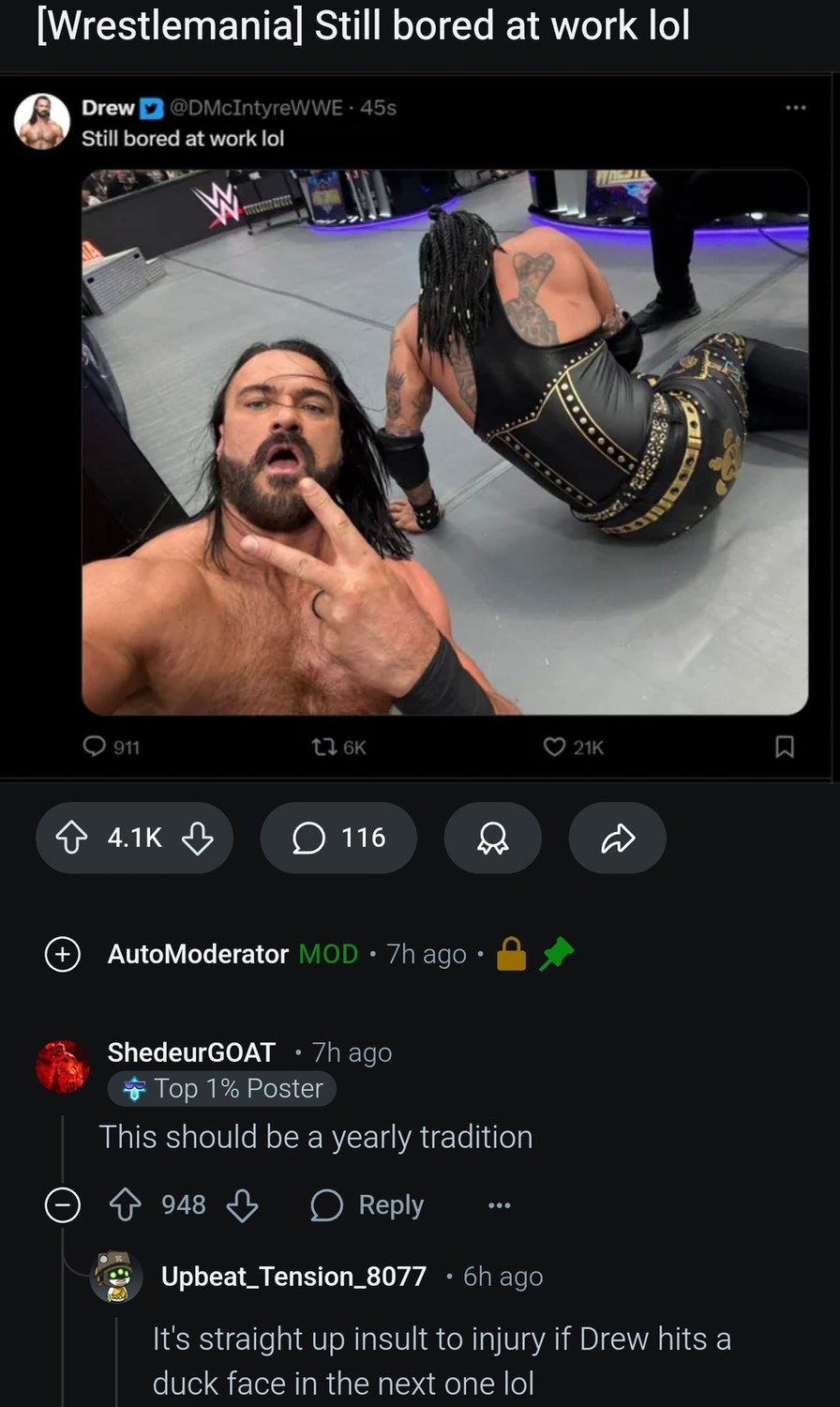Give an award to this post
Viewport: 840px width, 1407px height.
point(492,838)
